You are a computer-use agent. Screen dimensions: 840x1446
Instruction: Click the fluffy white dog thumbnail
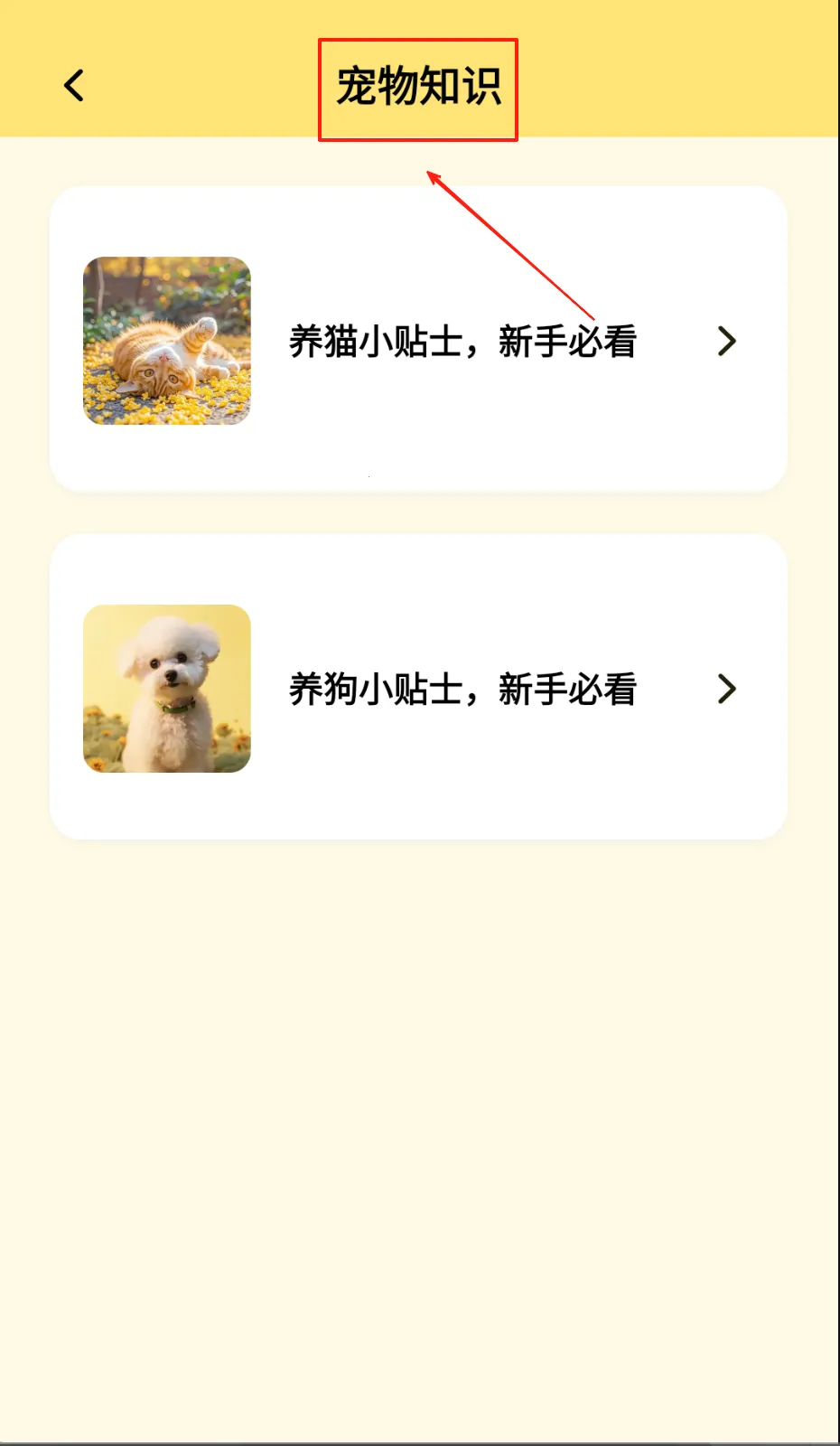[167, 689]
